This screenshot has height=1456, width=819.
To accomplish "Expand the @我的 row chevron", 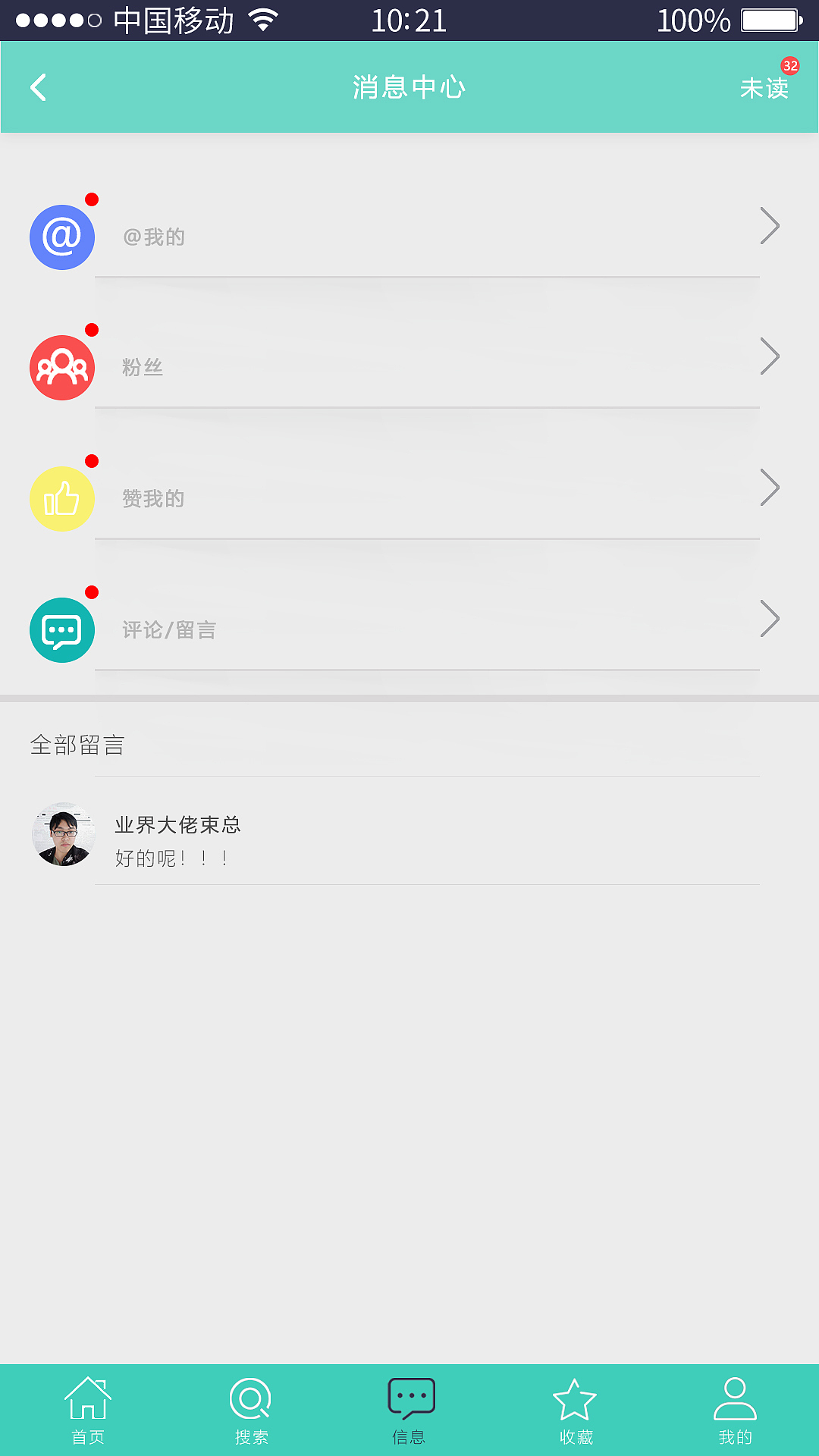I will (770, 225).
